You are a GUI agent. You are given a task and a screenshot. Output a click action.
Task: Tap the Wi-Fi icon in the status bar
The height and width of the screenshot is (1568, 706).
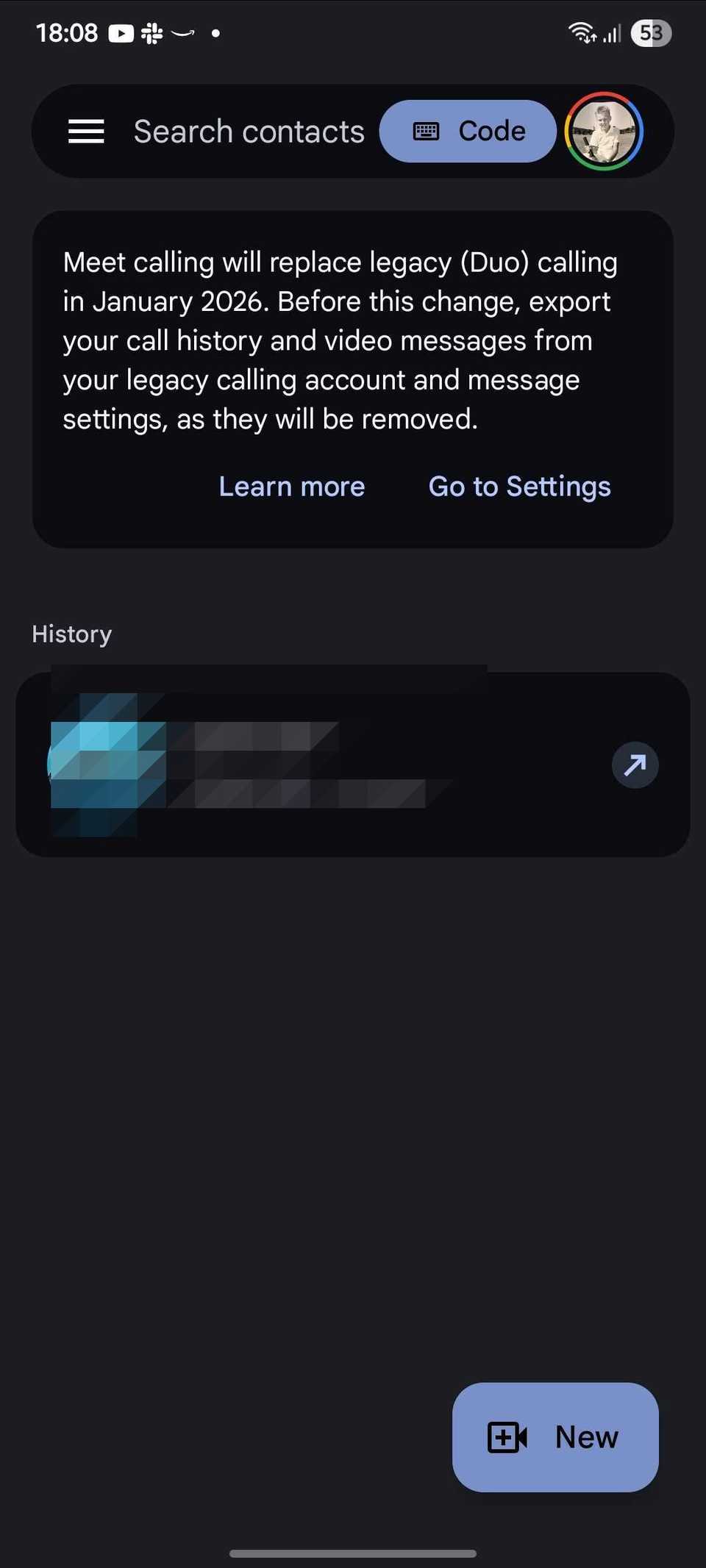(581, 32)
